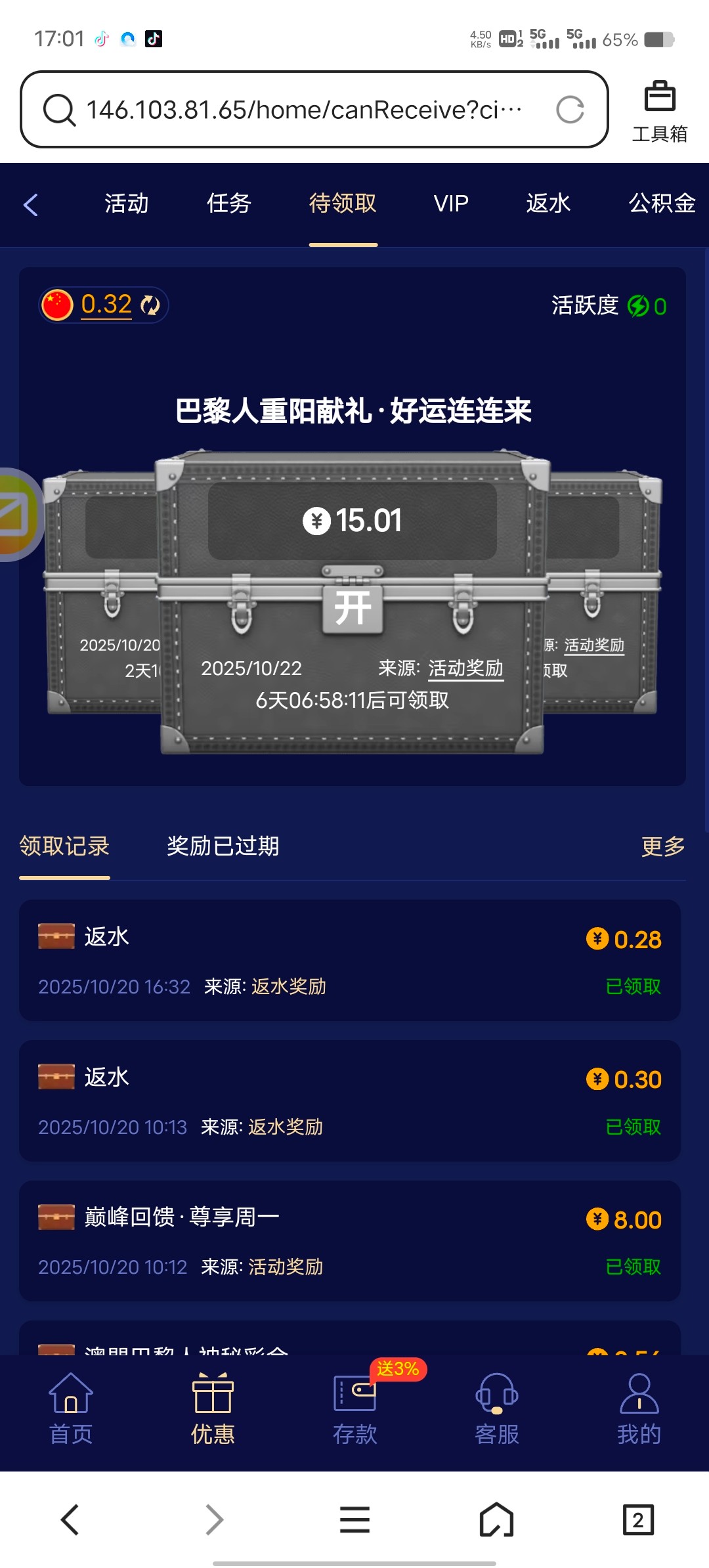
Task: Switch to the 任务 tab
Action: [x=229, y=204]
